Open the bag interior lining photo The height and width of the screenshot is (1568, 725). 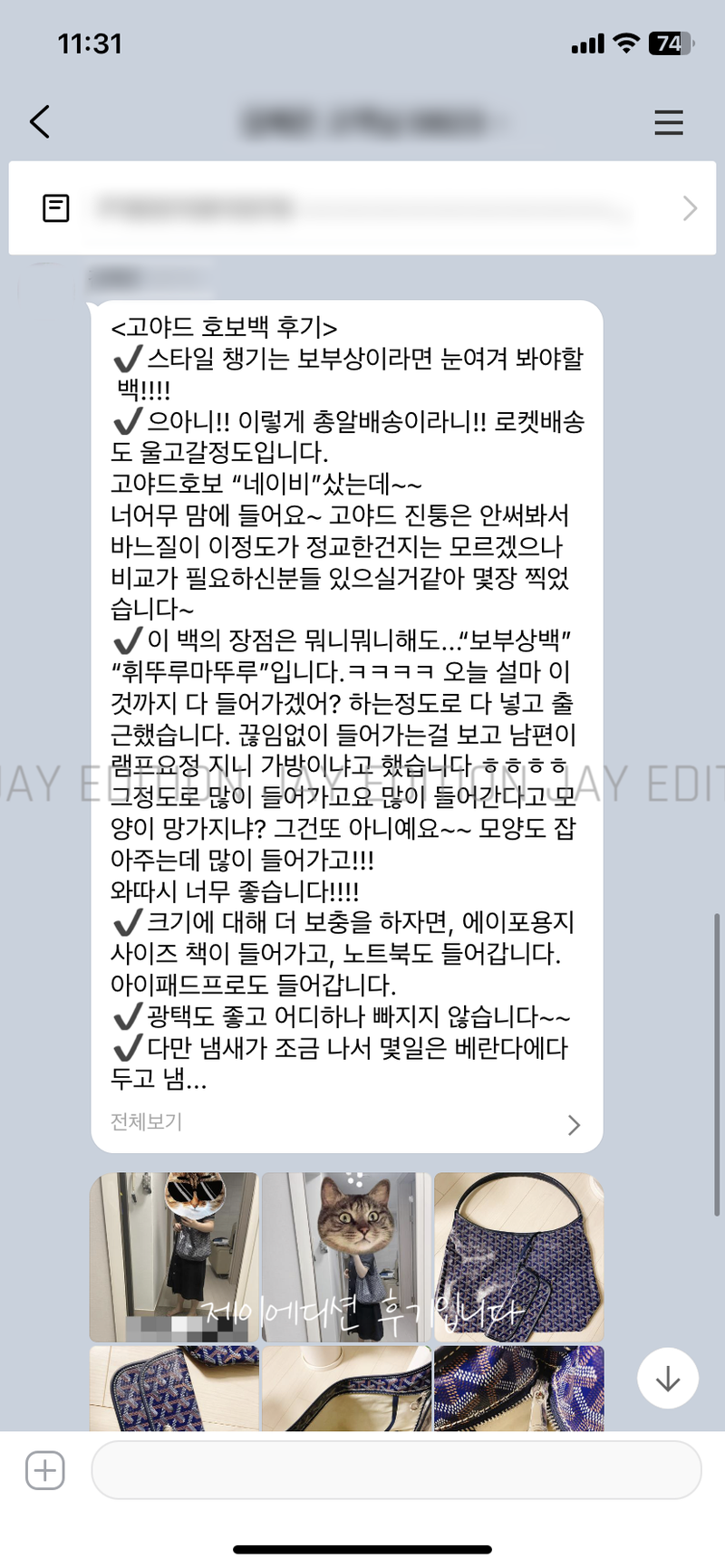345,1388
